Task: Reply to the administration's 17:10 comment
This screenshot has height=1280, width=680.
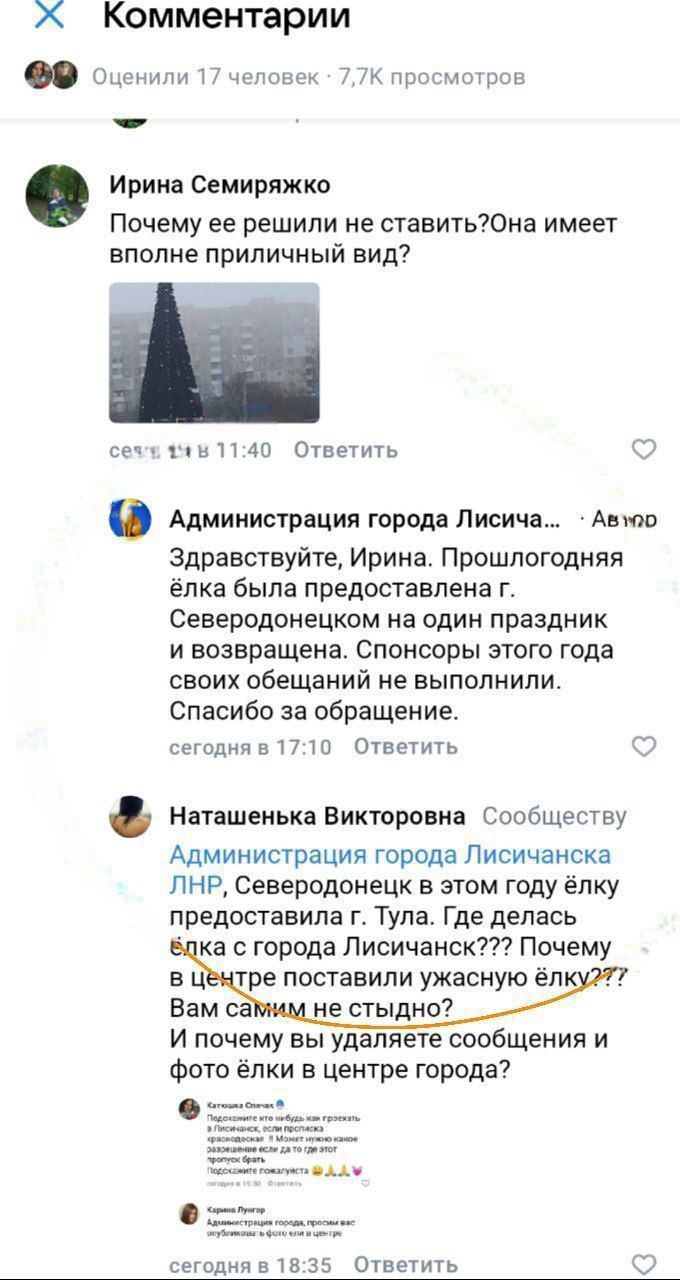Action: tap(405, 746)
